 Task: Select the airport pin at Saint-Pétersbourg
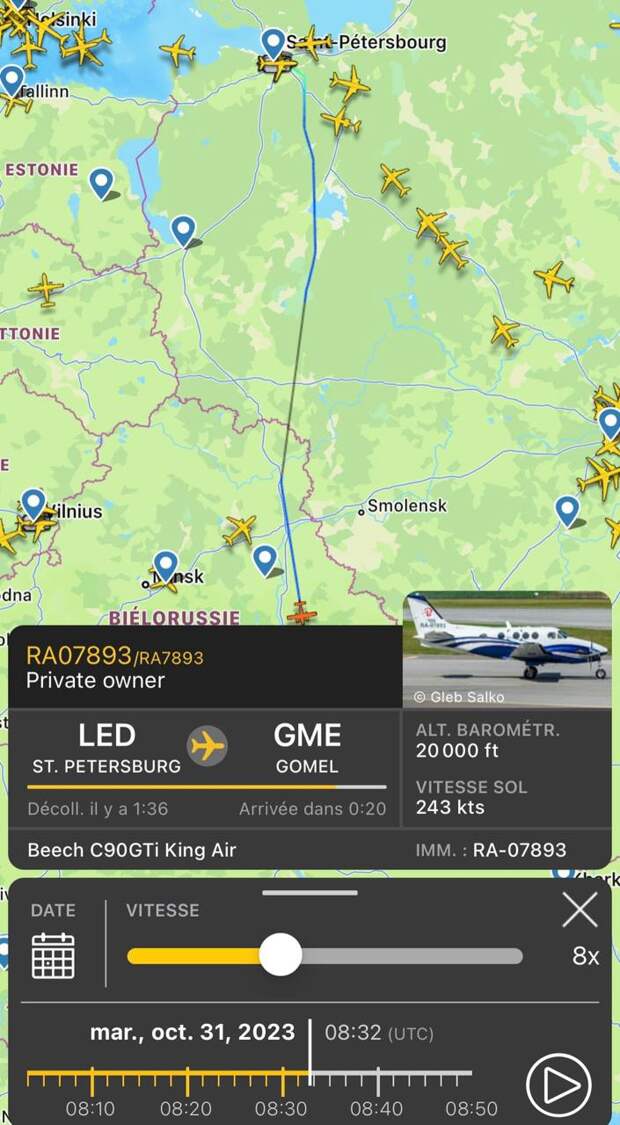(x=273, y=42)
